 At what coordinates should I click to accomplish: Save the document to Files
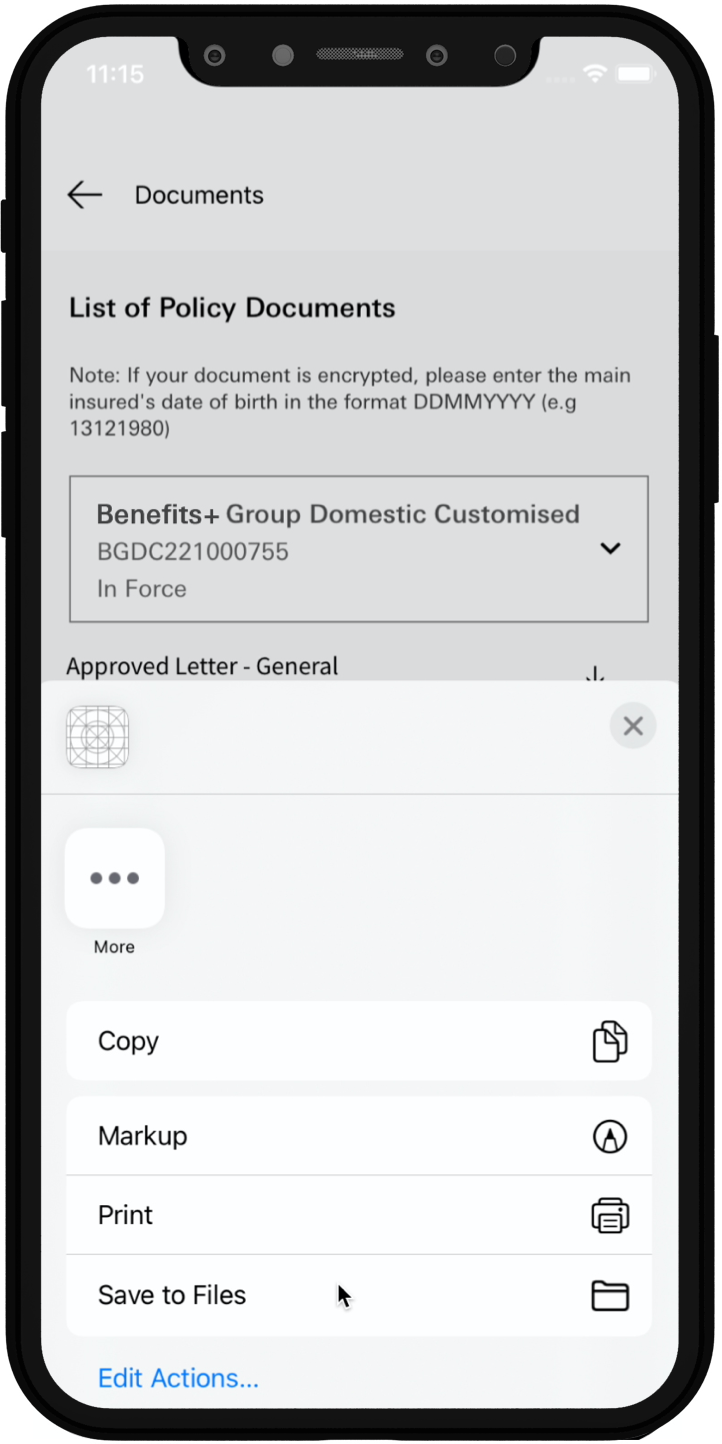[358, 1295]
